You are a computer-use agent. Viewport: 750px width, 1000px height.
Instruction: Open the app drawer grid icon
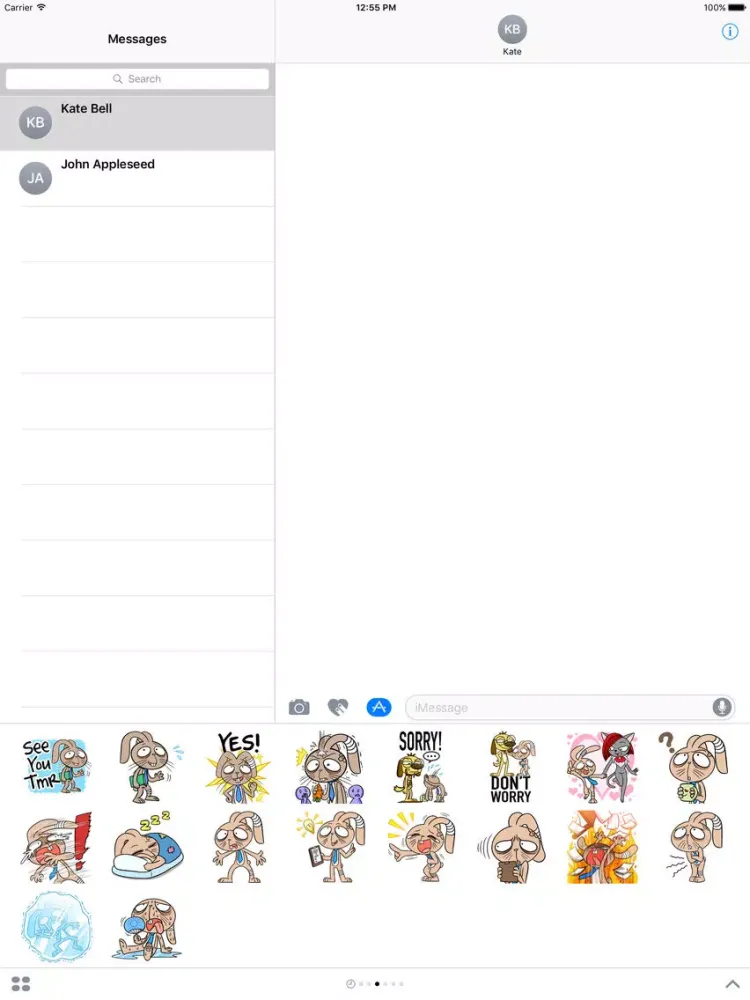pos(20,984)
